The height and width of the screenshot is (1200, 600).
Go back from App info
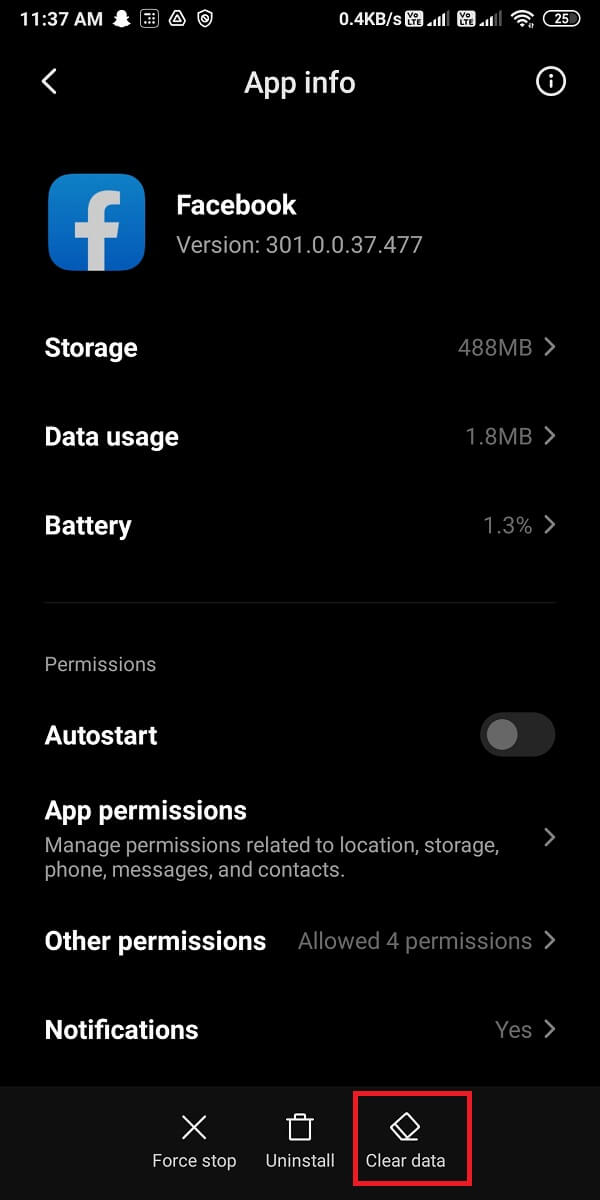pos(49,82)
